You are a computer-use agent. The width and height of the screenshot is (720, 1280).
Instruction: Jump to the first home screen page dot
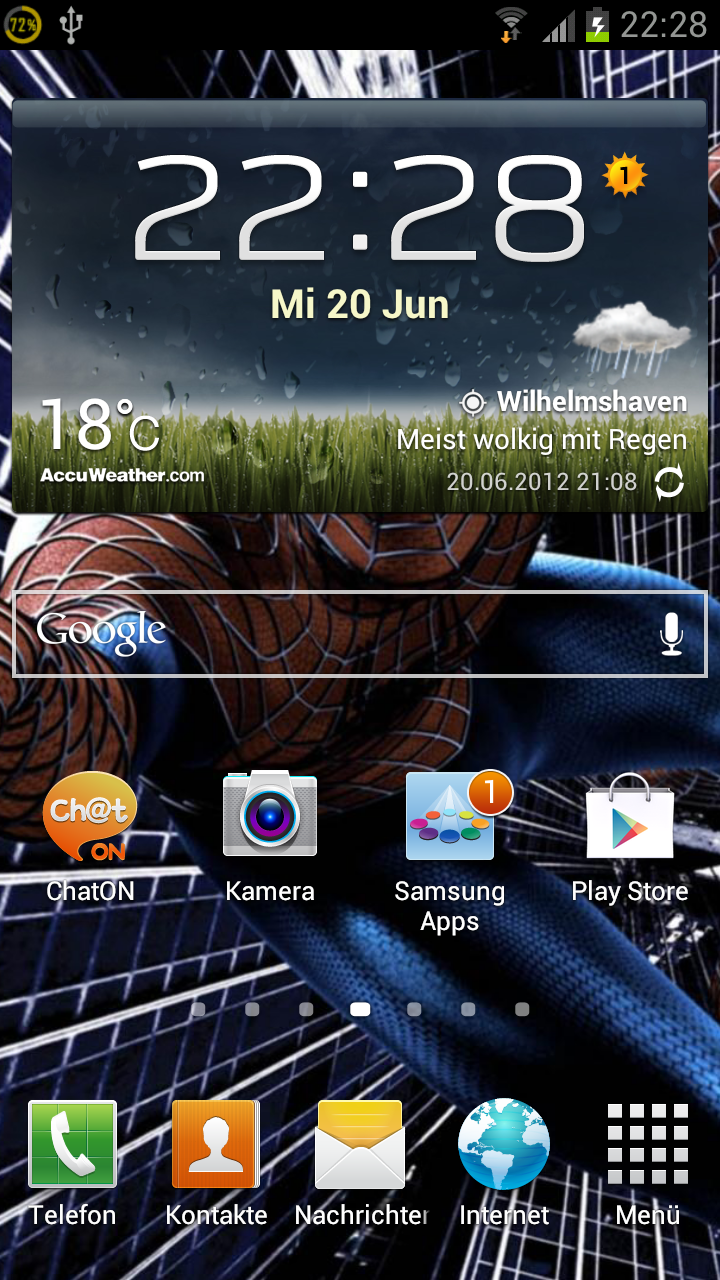pos(198,1010)
